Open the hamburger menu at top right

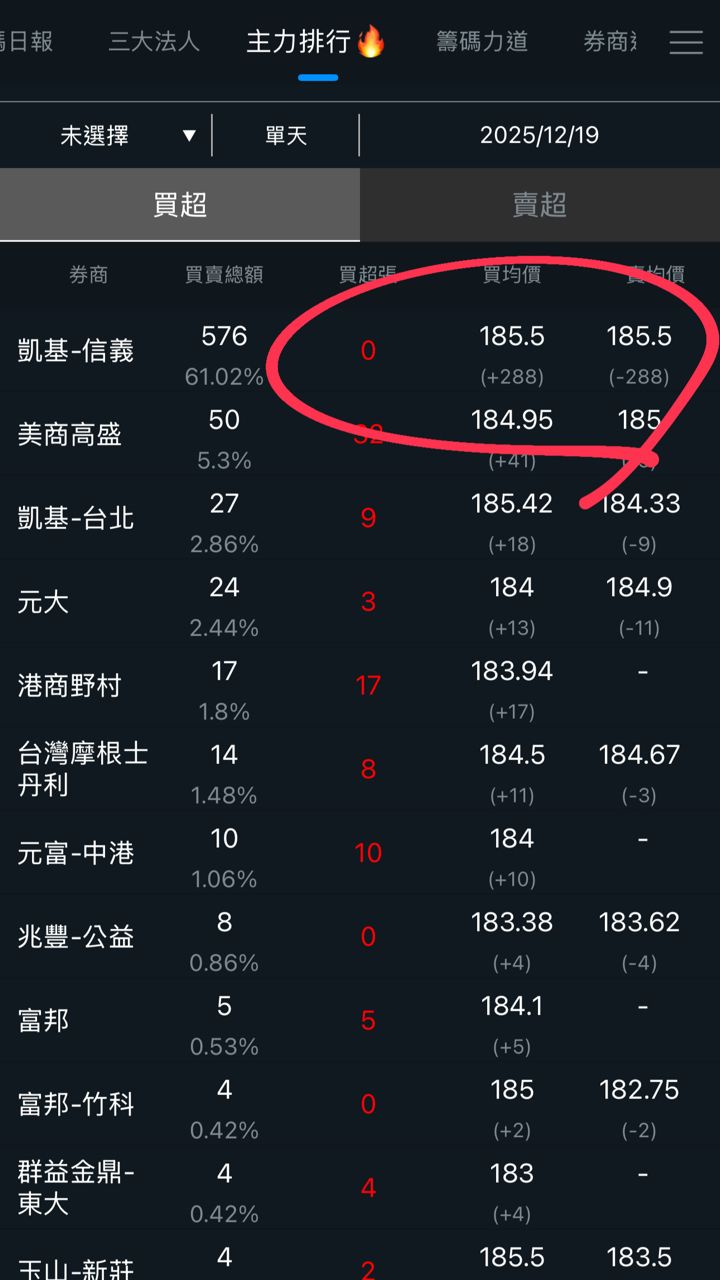(686, 42)
